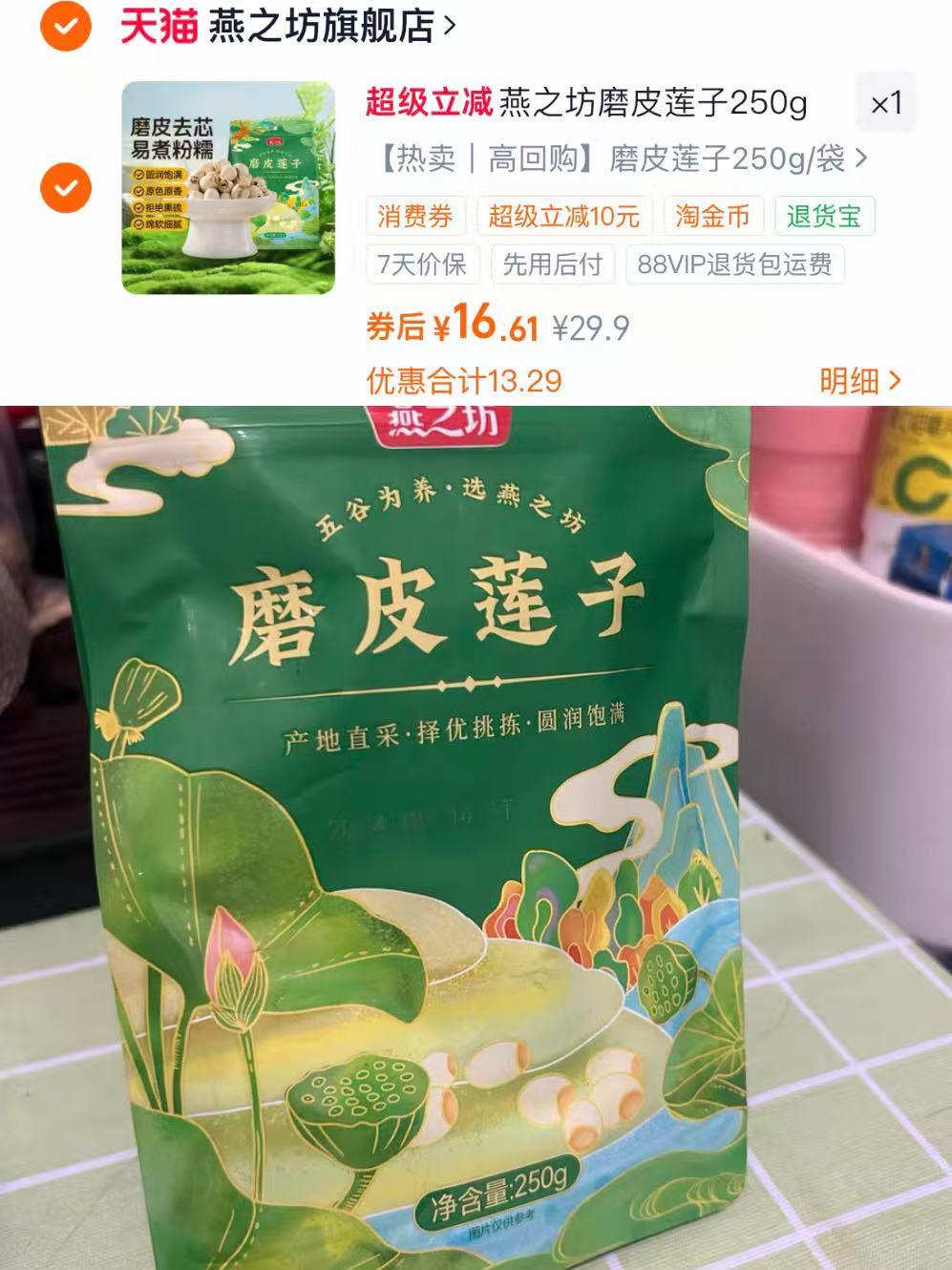
Task: Click the 优惠合计13.29 savings summary
Action: 465,378
